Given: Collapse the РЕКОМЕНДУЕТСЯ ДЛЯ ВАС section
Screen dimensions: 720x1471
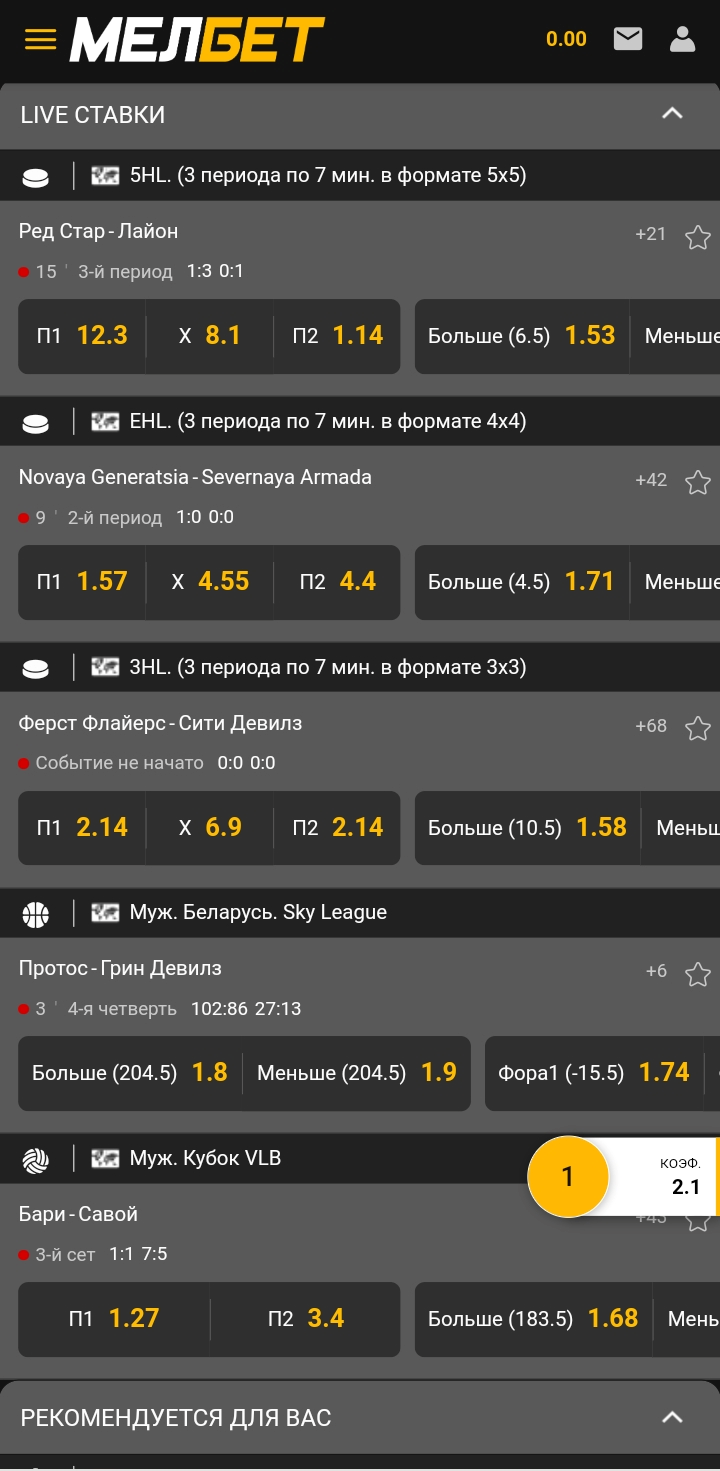Looking at the screenshot, I should coord(672,1417).
